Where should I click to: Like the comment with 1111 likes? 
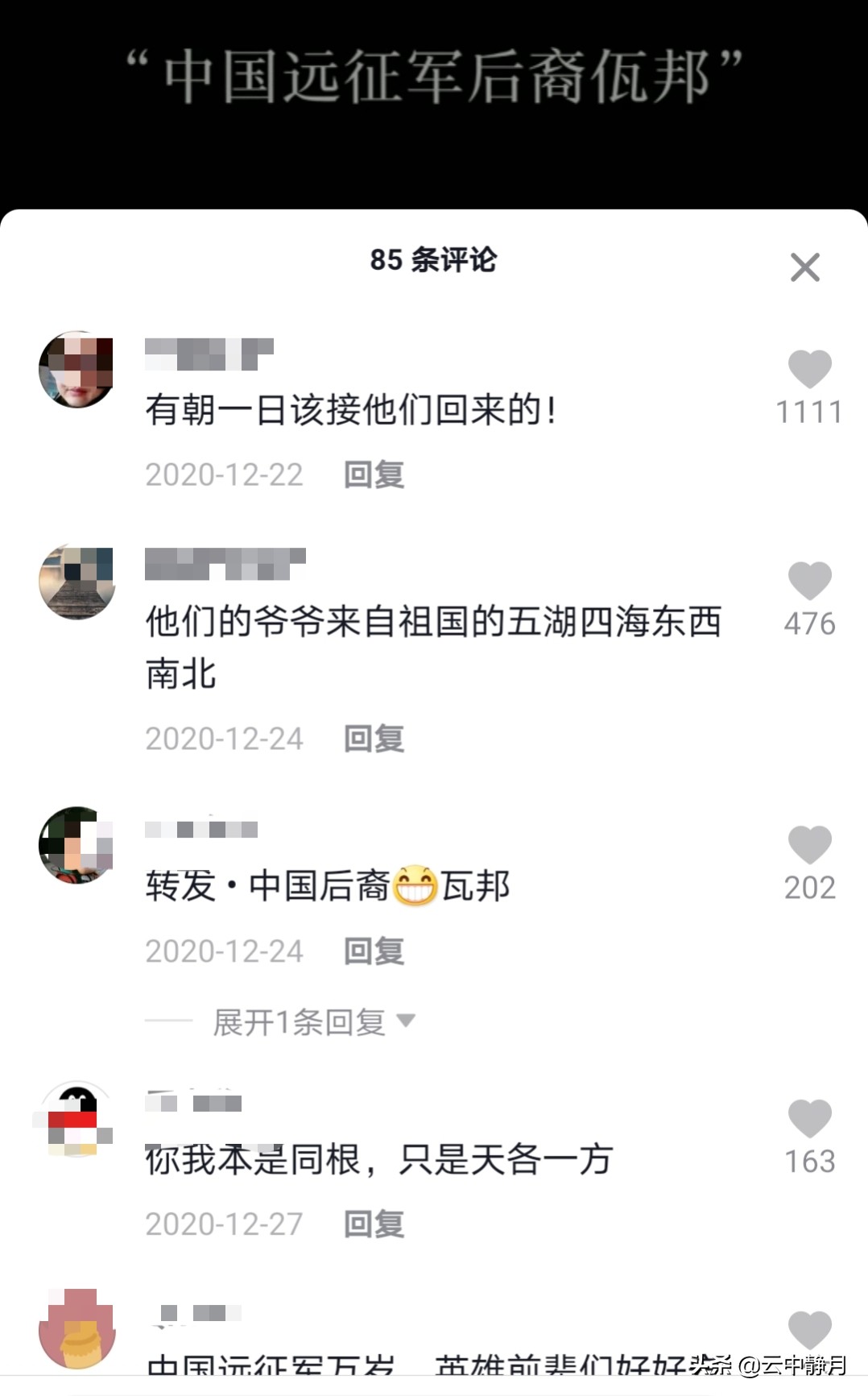click(x=809, y=367)
